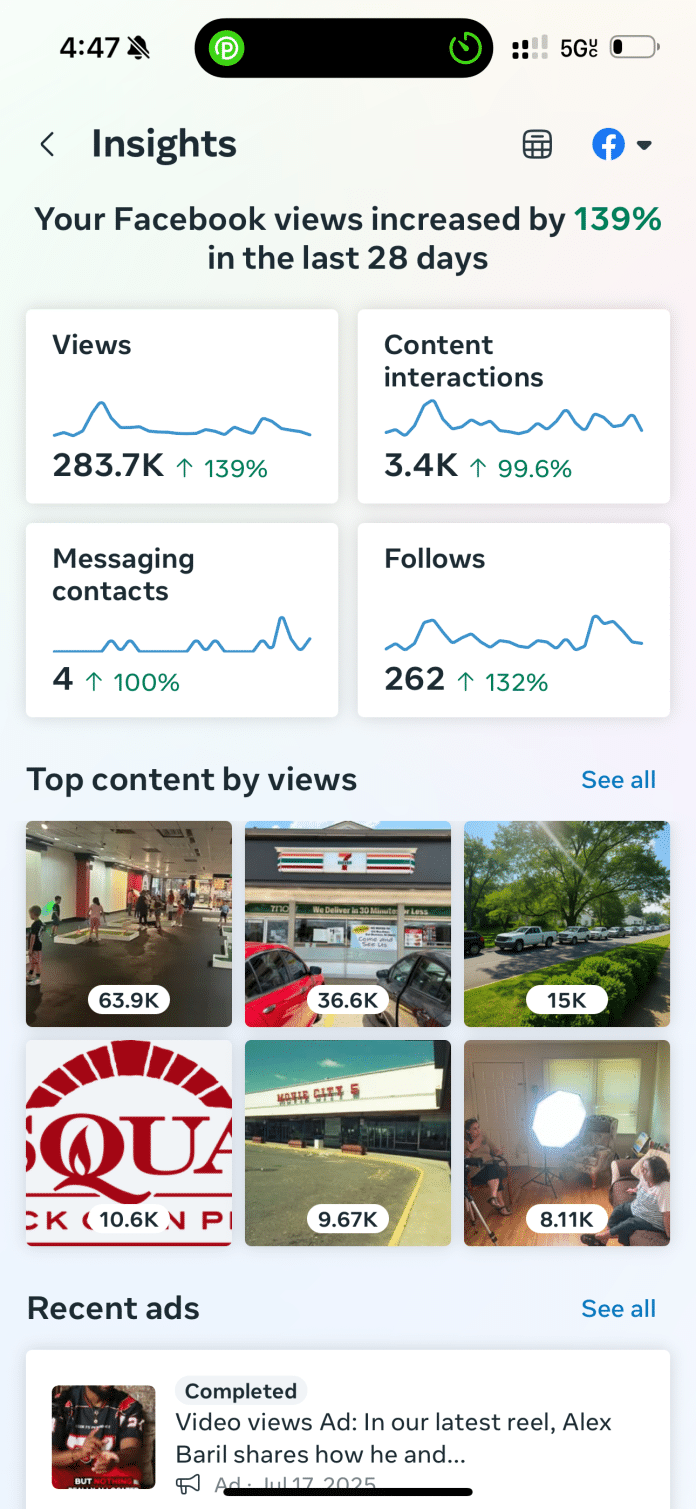The width and height of the screenshot is (696, 1509).
Task: Open the post with 63.9K views
Action: click(x=129, y=924)
